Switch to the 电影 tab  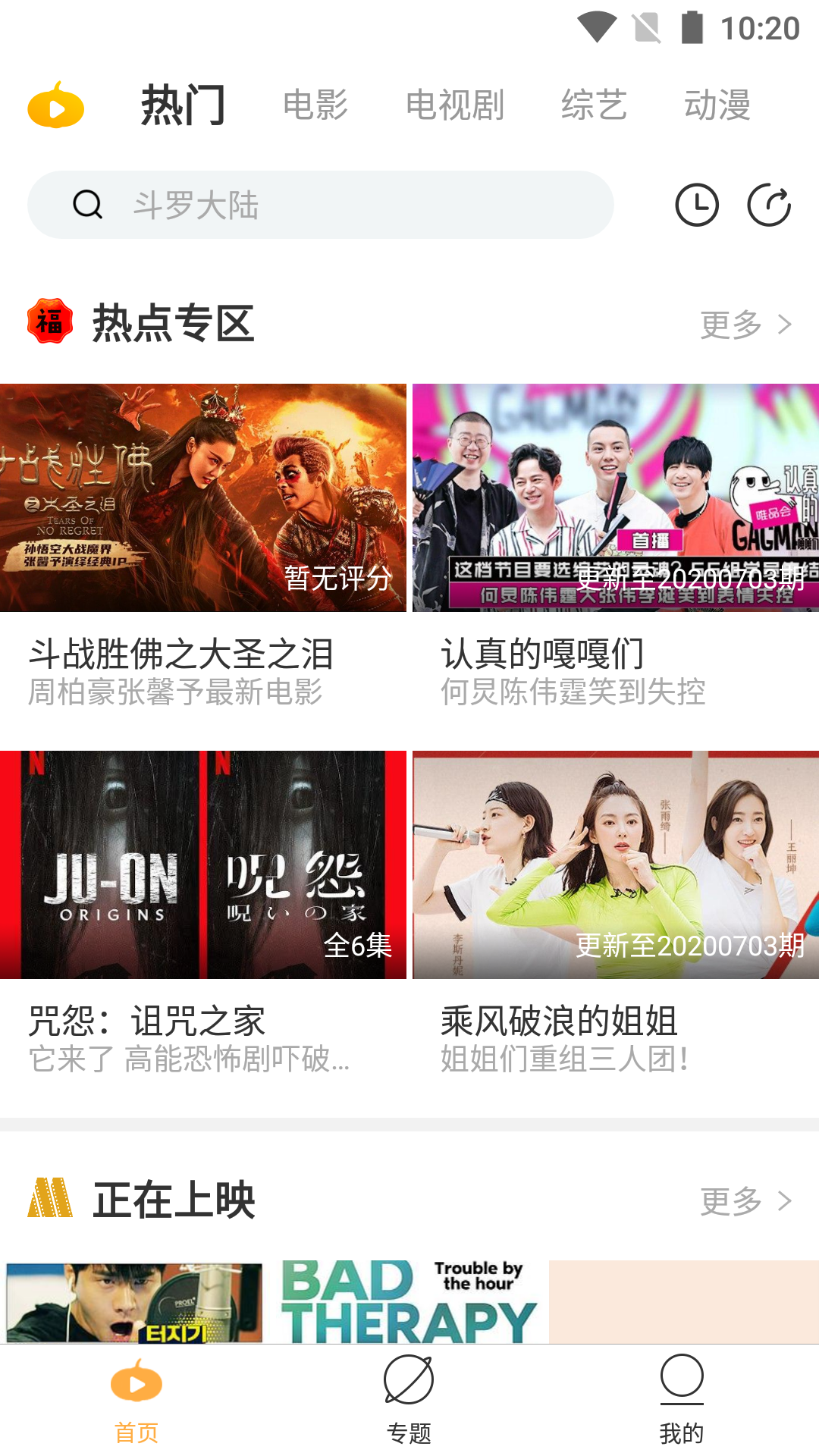click(315, 105)
